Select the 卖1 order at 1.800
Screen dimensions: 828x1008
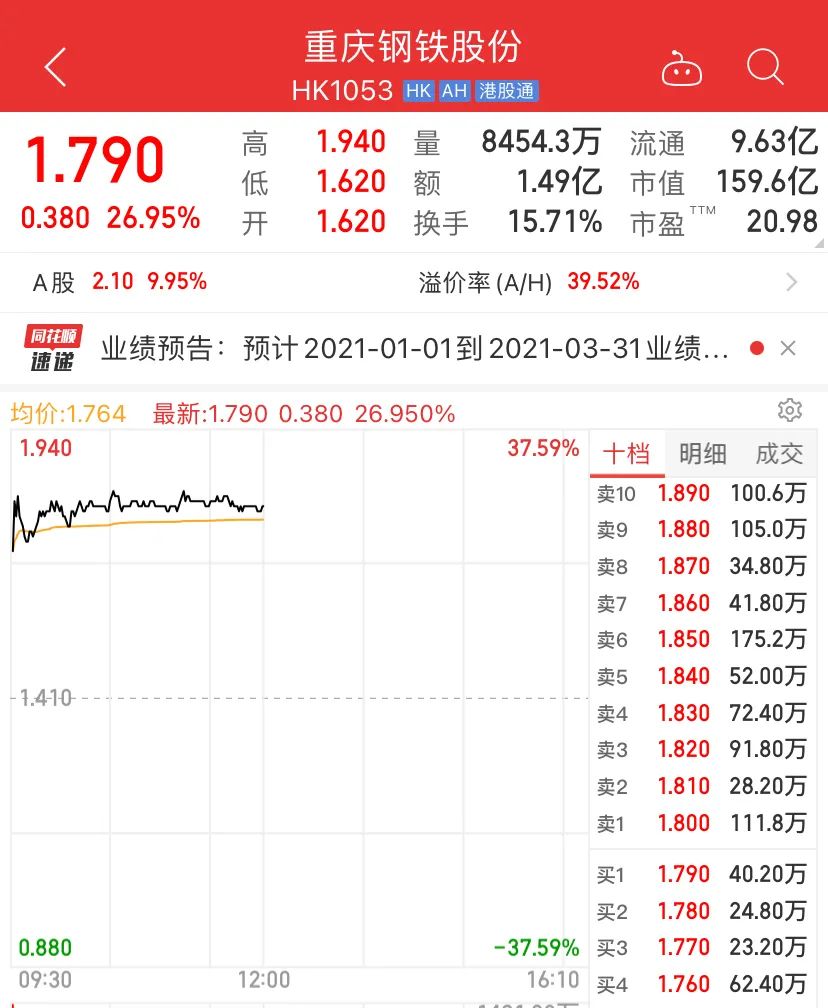(x=702, y=823)
